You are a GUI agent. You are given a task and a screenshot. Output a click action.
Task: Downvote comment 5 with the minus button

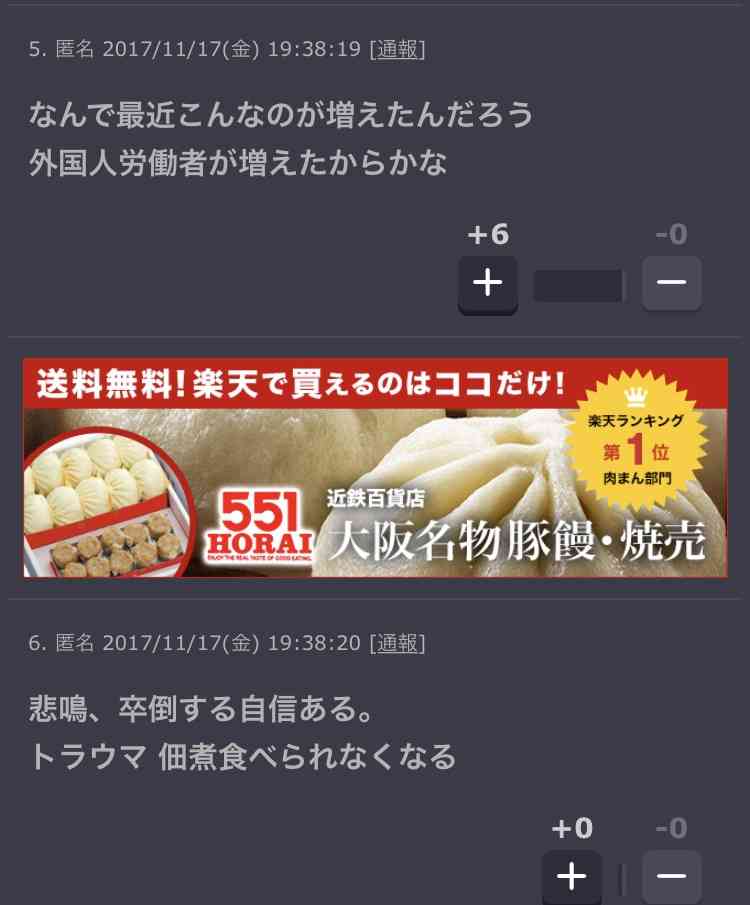coord(671,284)
